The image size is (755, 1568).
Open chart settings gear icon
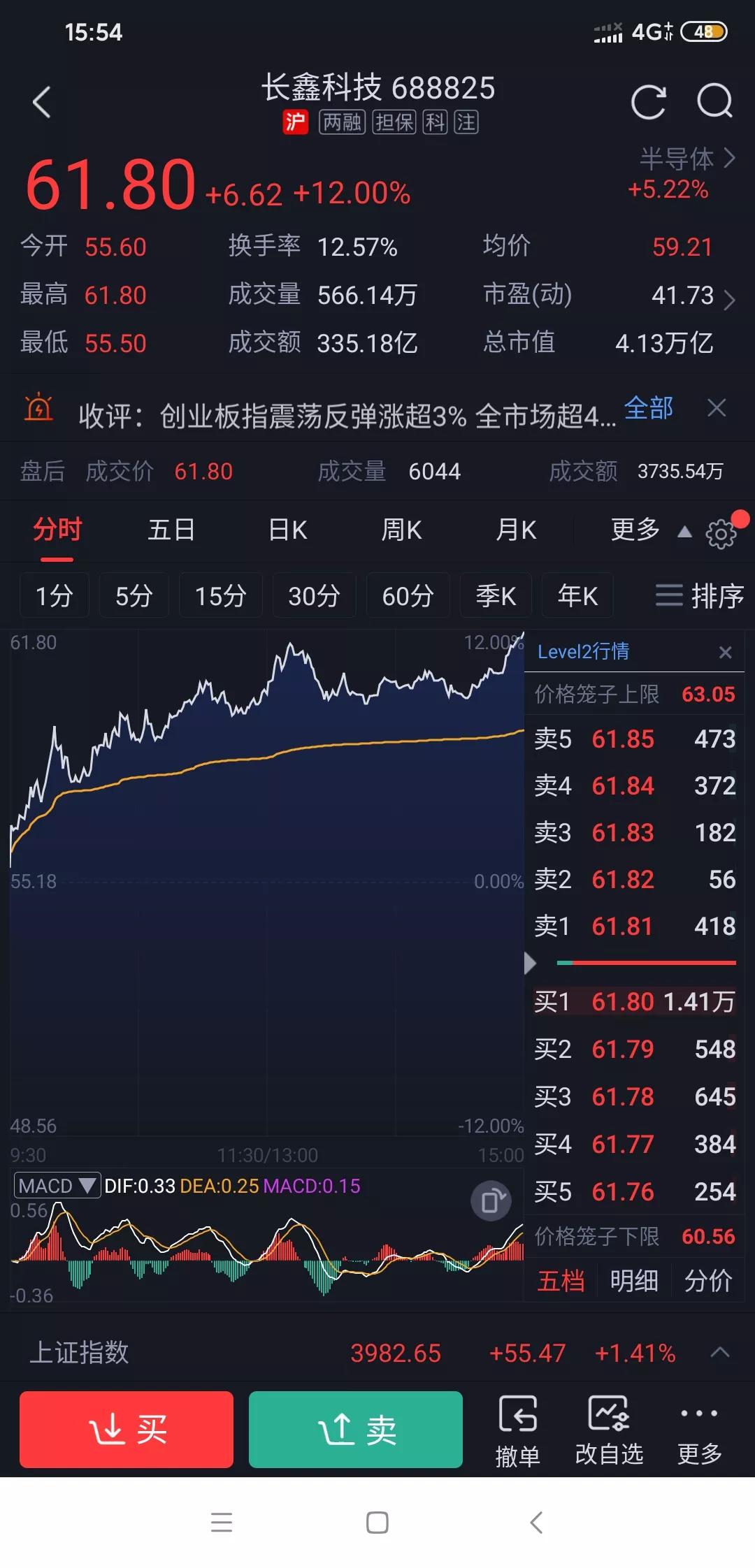721,534
